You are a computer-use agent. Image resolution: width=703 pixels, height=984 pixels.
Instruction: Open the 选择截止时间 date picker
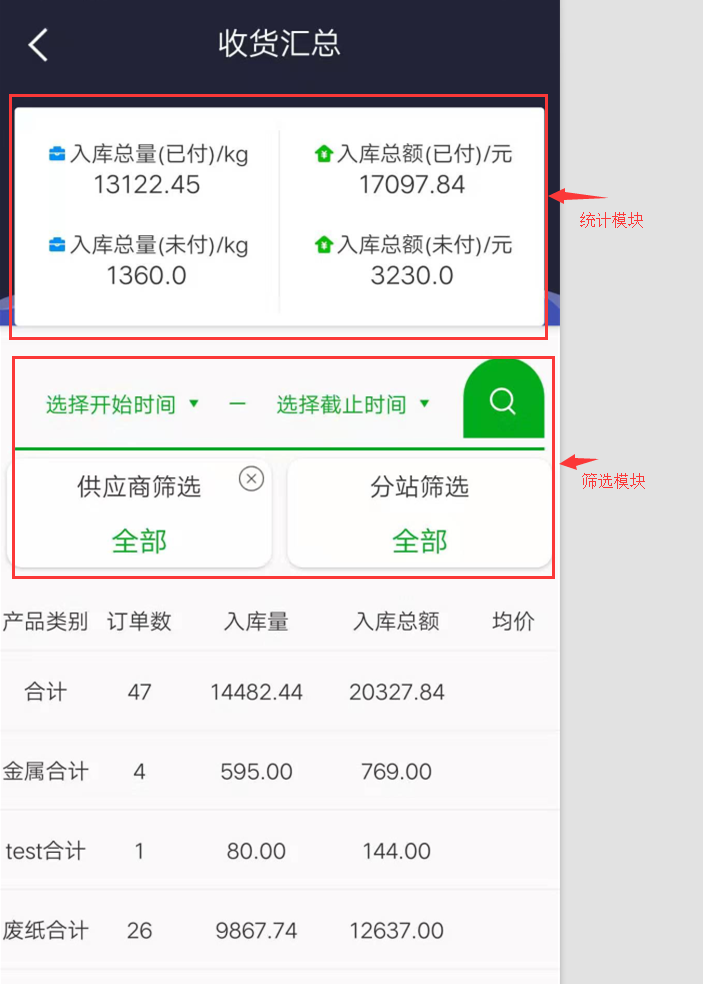tap(352, 404)
